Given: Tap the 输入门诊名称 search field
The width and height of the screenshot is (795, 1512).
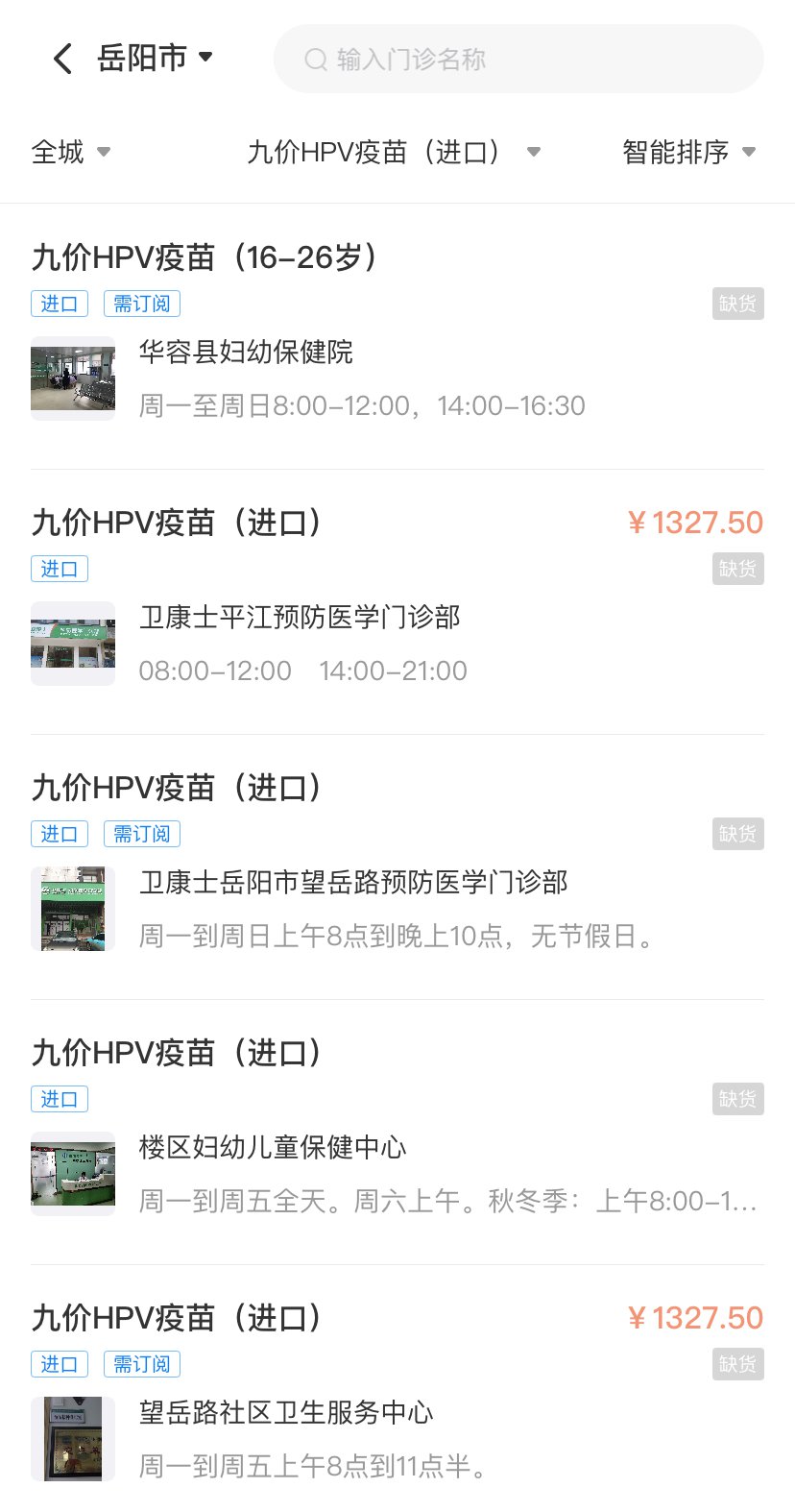Looking at the screenshot, I should [518, 60].
